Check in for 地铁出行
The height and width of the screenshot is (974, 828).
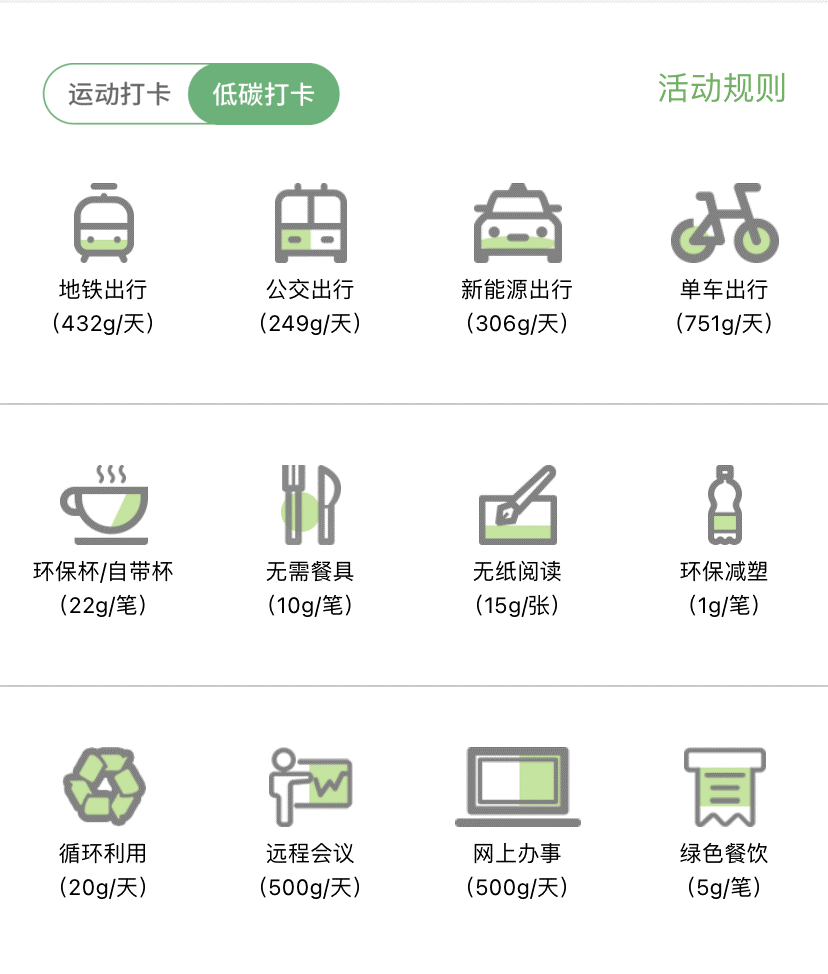103,224
